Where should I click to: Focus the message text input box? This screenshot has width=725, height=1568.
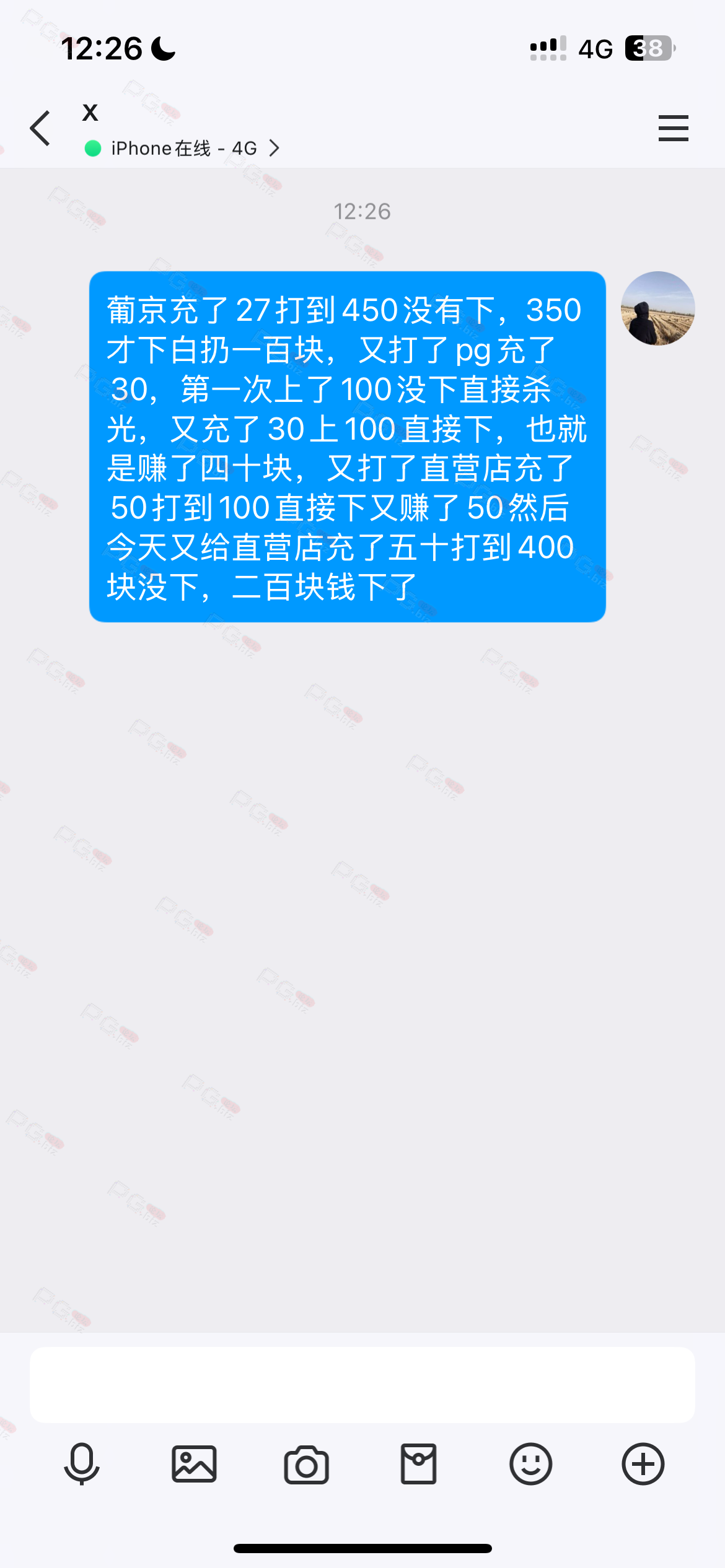362,1385
